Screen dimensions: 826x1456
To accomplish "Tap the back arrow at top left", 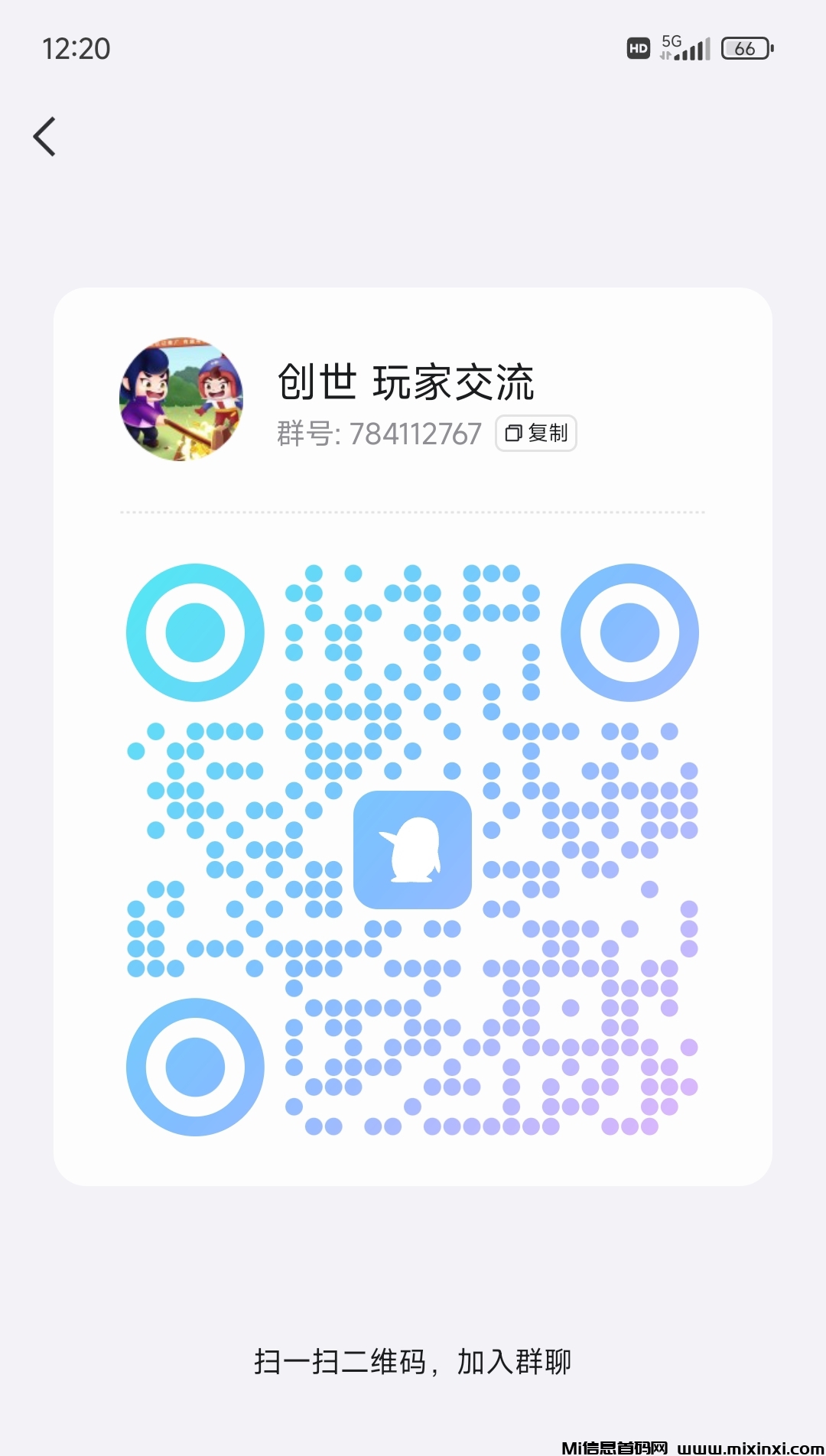I will (44, 136).
